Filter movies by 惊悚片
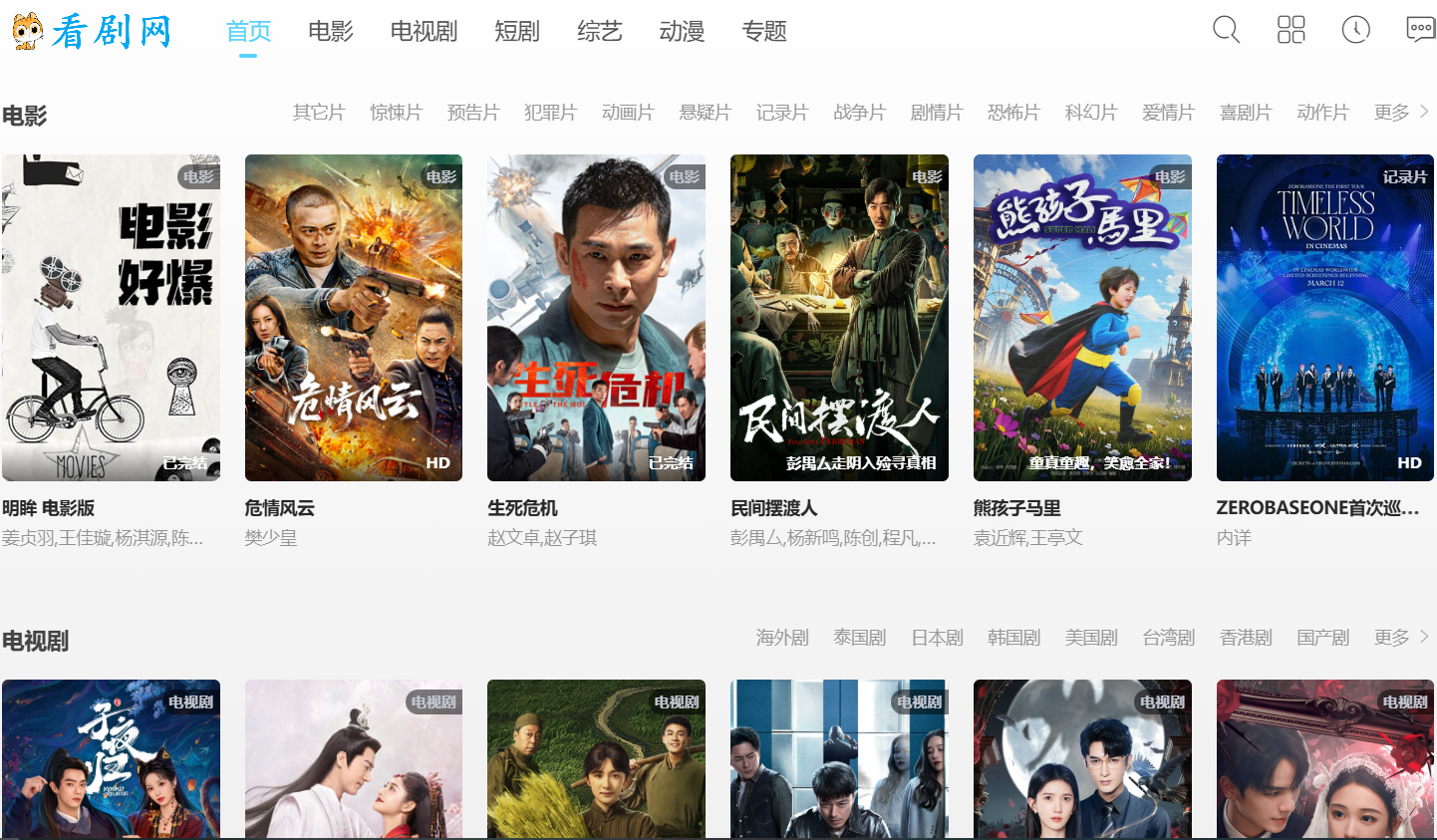Screen dimensions: 1437x840 coord(396,113)
